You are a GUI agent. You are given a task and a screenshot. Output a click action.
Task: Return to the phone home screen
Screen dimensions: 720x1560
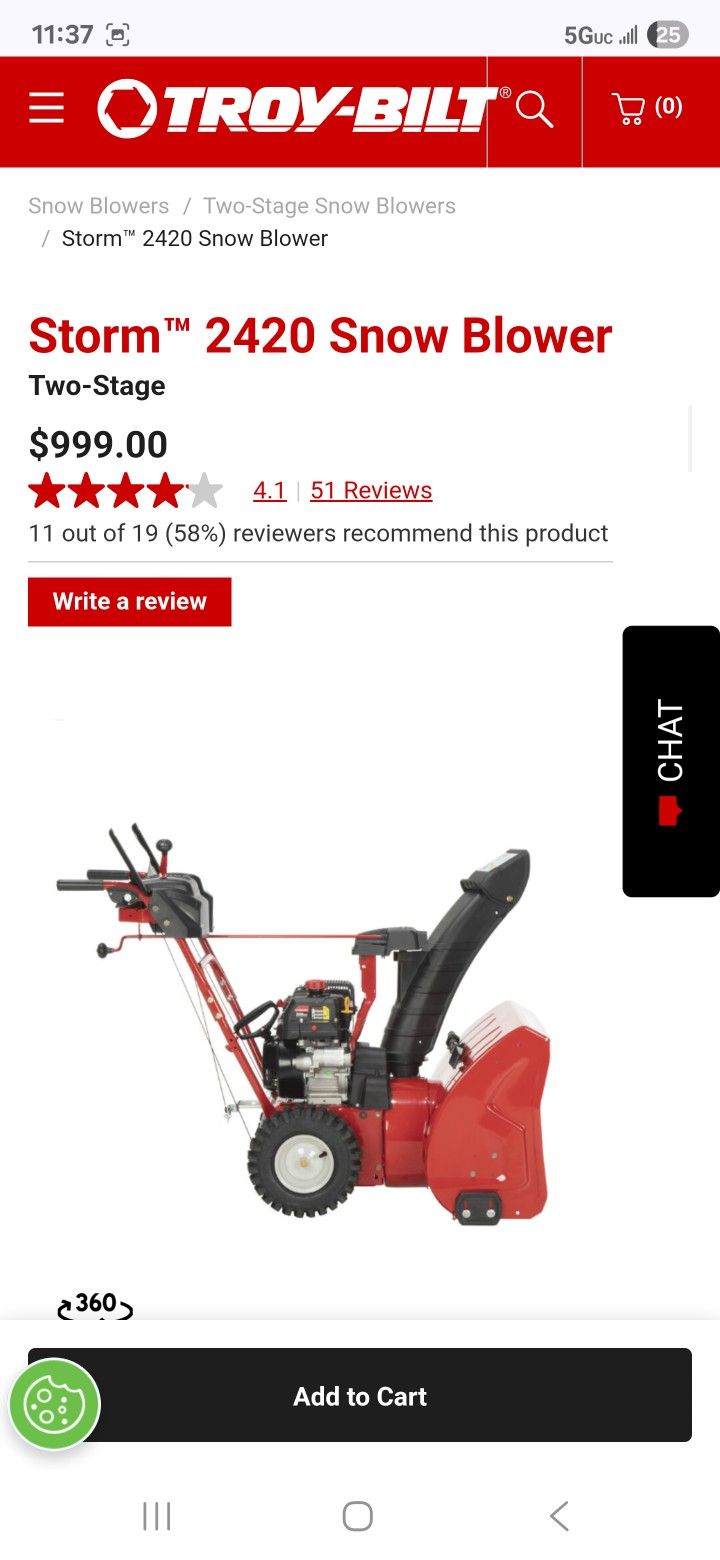(358, 1516)
